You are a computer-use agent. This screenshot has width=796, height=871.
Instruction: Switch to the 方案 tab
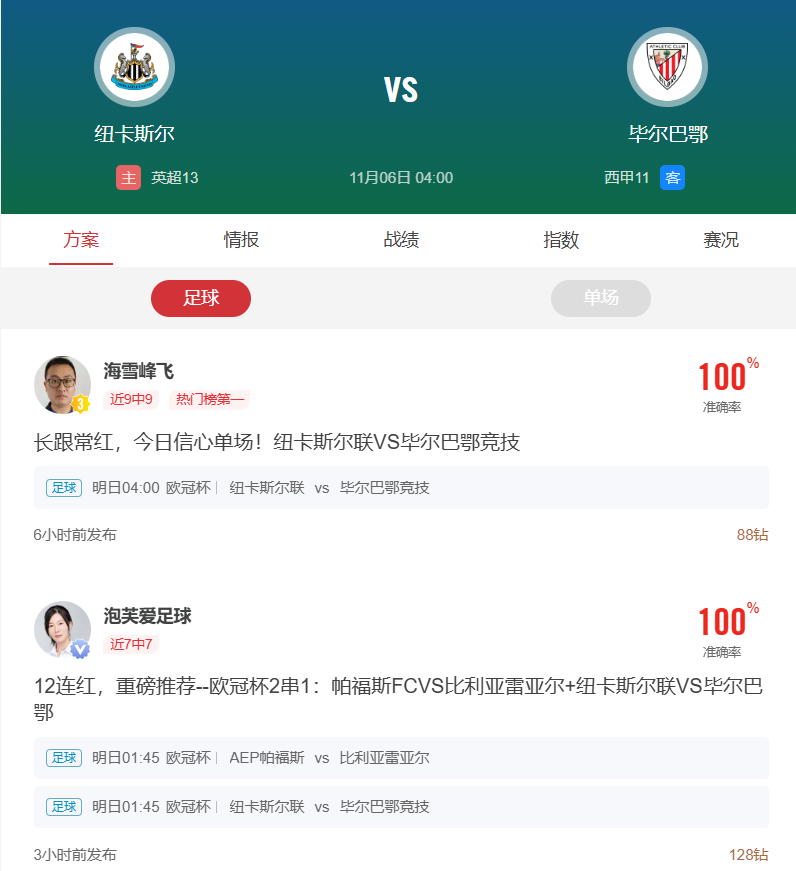[81, 240]
